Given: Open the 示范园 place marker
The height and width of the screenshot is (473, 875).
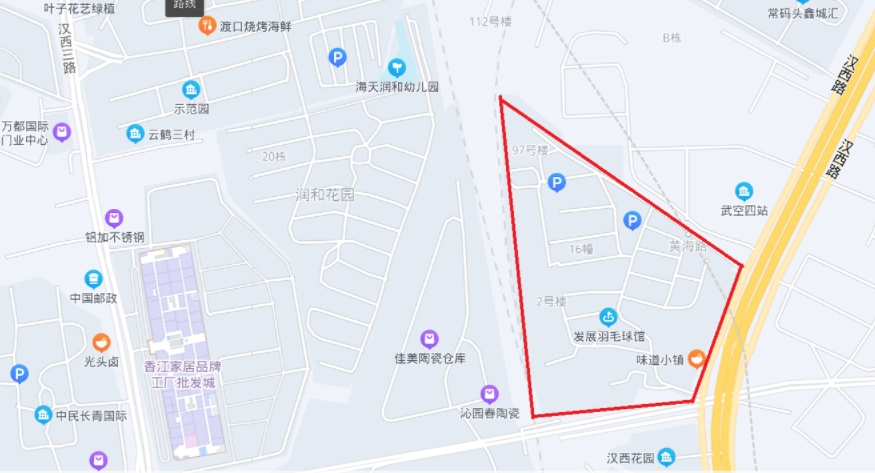Looking at the screenshot, I should click(191, 89).
